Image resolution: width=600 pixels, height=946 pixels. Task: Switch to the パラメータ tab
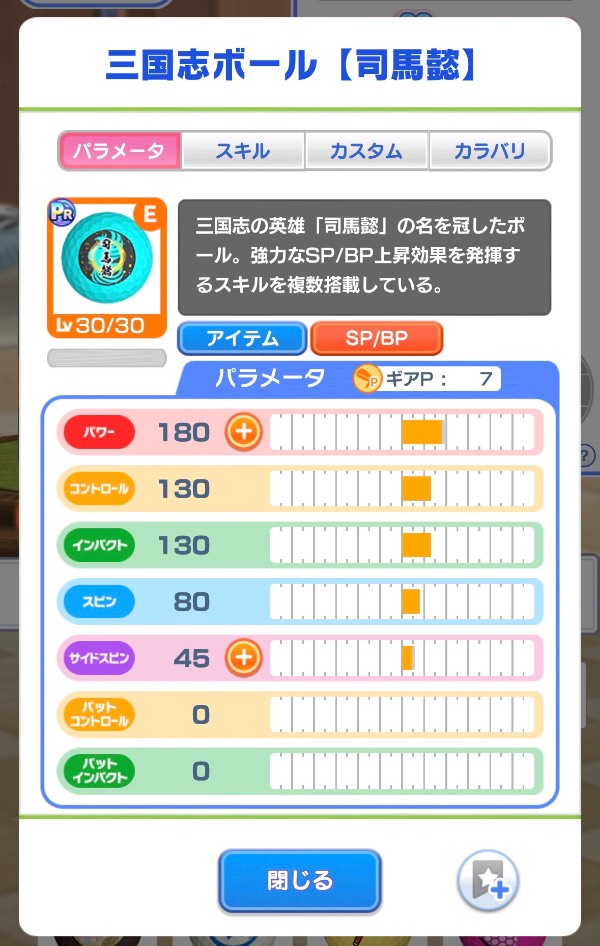120,152
